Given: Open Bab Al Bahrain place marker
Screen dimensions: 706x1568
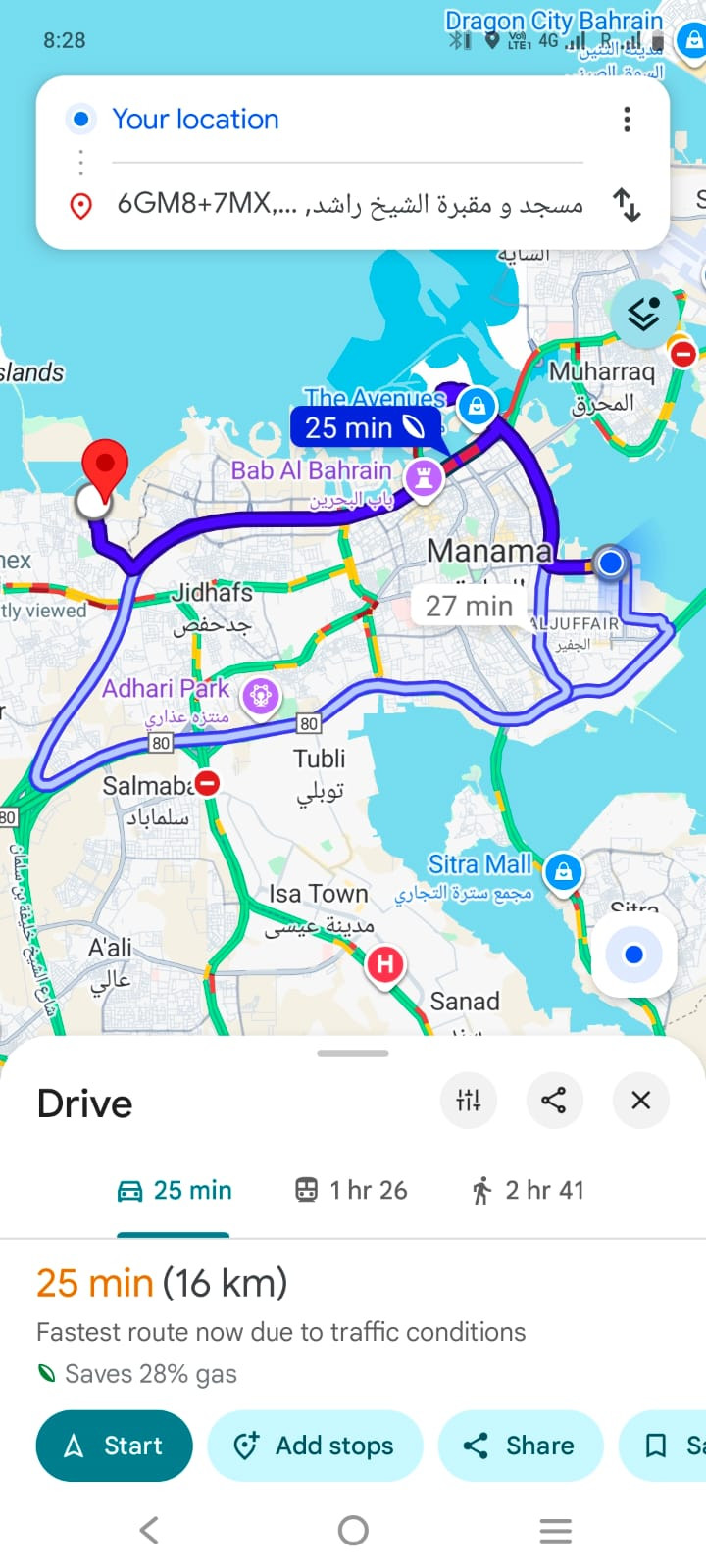Looking at the screenshot, I should click(x=424, y=478).
